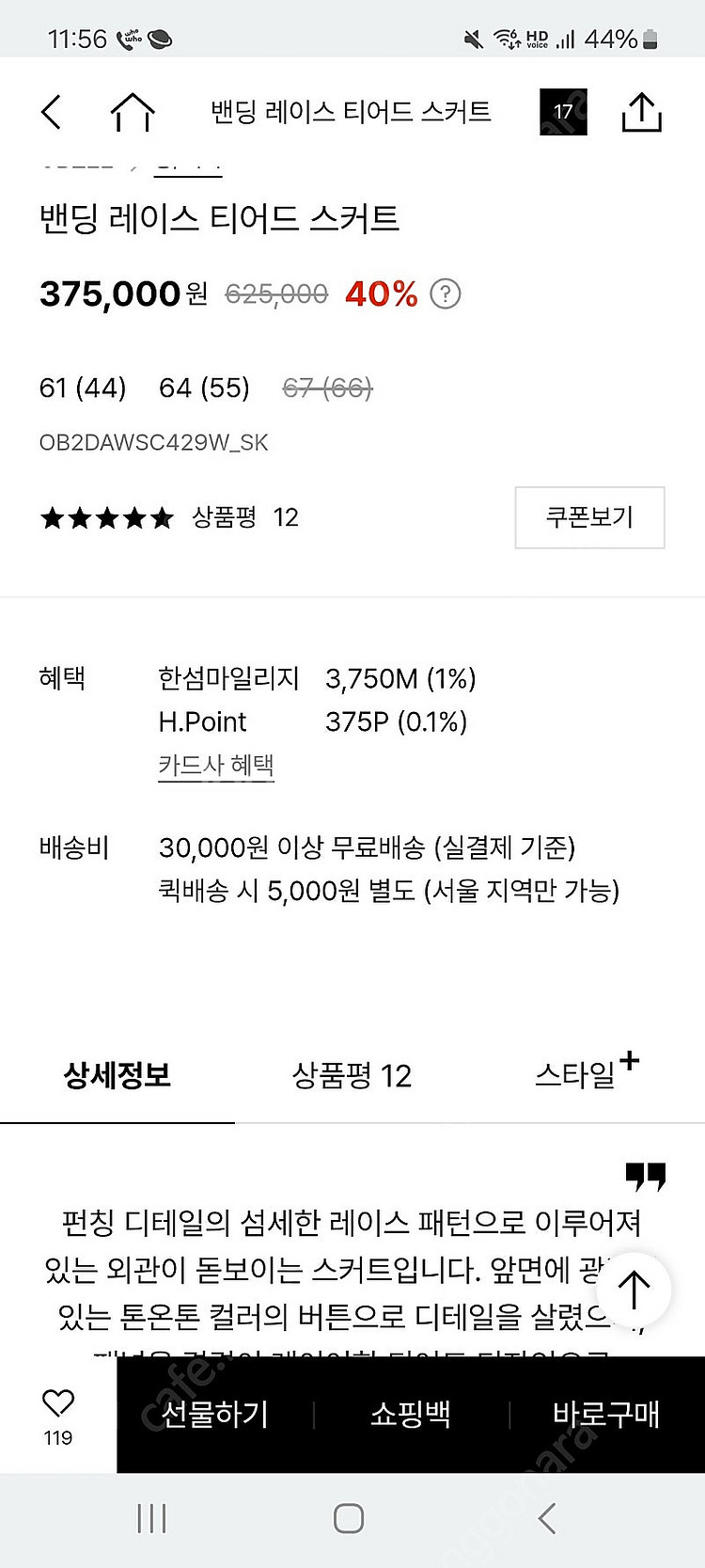Share the product via the share icon
The height and width of the screenshot is (1568, 705).
(642, 111)
